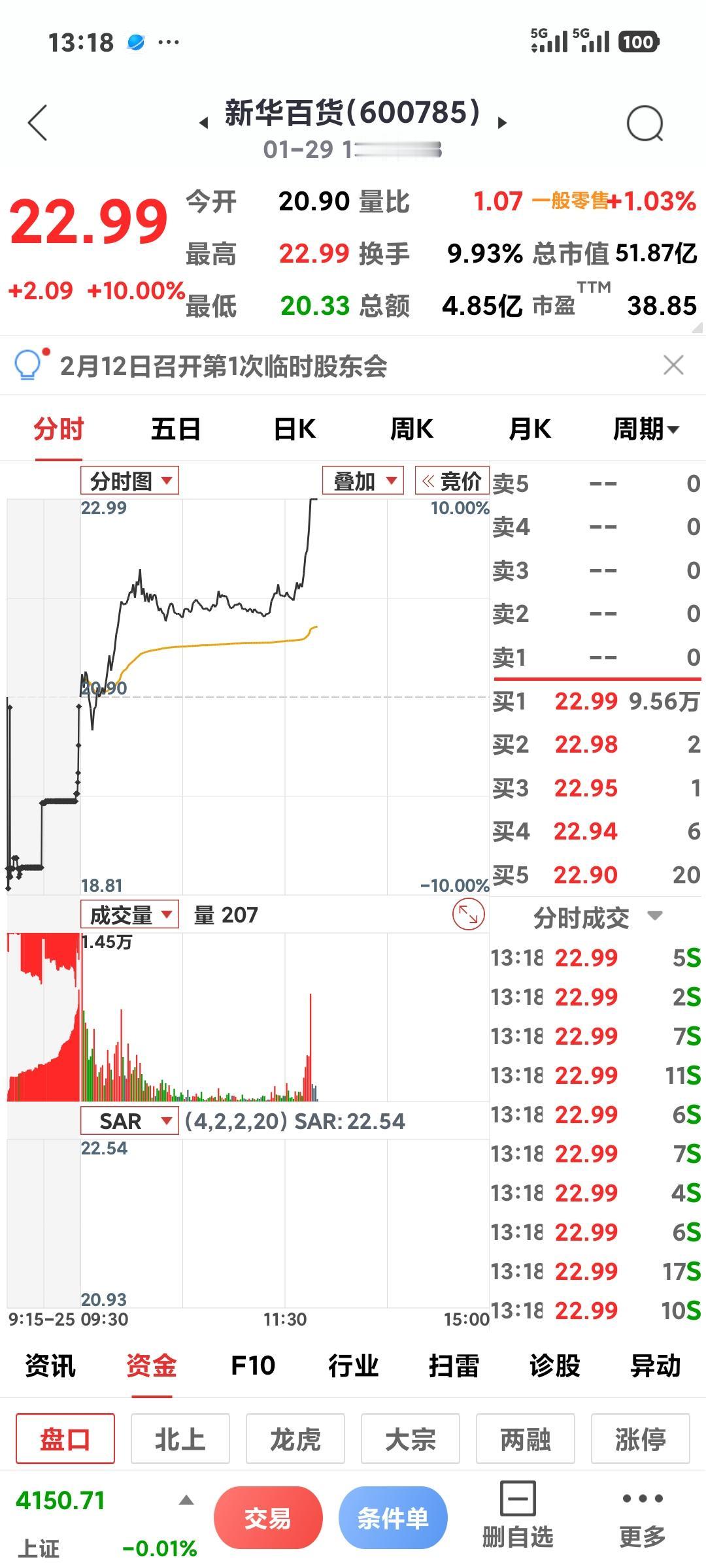
Task: Tap the back arrow to exit stock page
Action: 37,121
